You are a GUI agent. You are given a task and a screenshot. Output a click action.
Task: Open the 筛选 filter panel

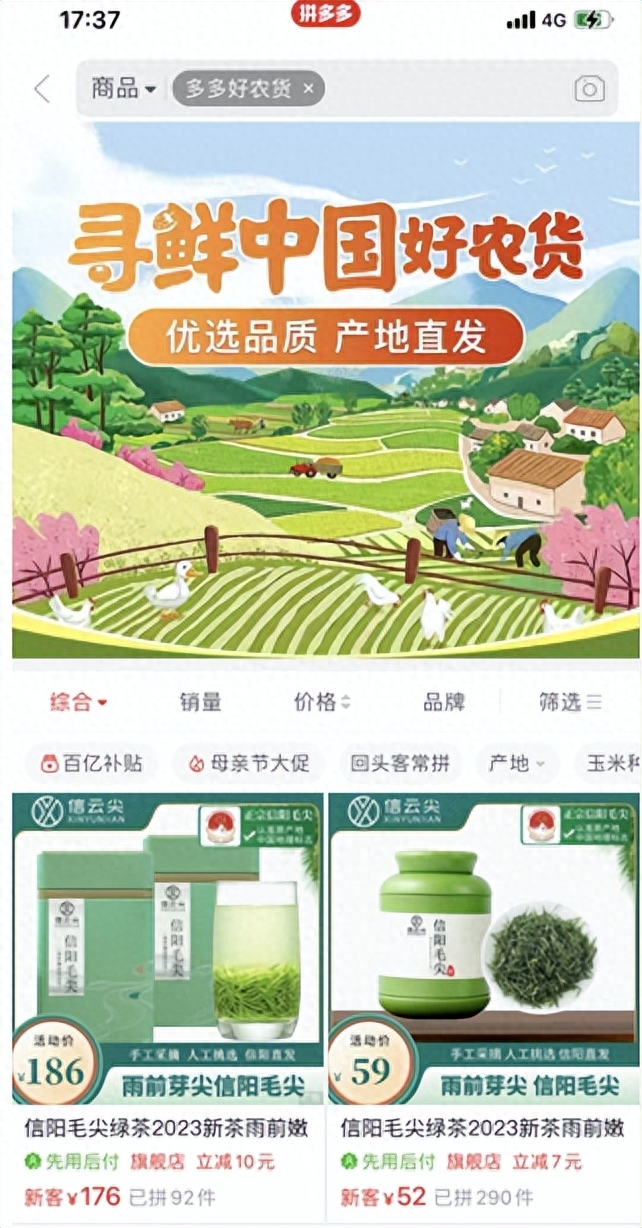570,702
